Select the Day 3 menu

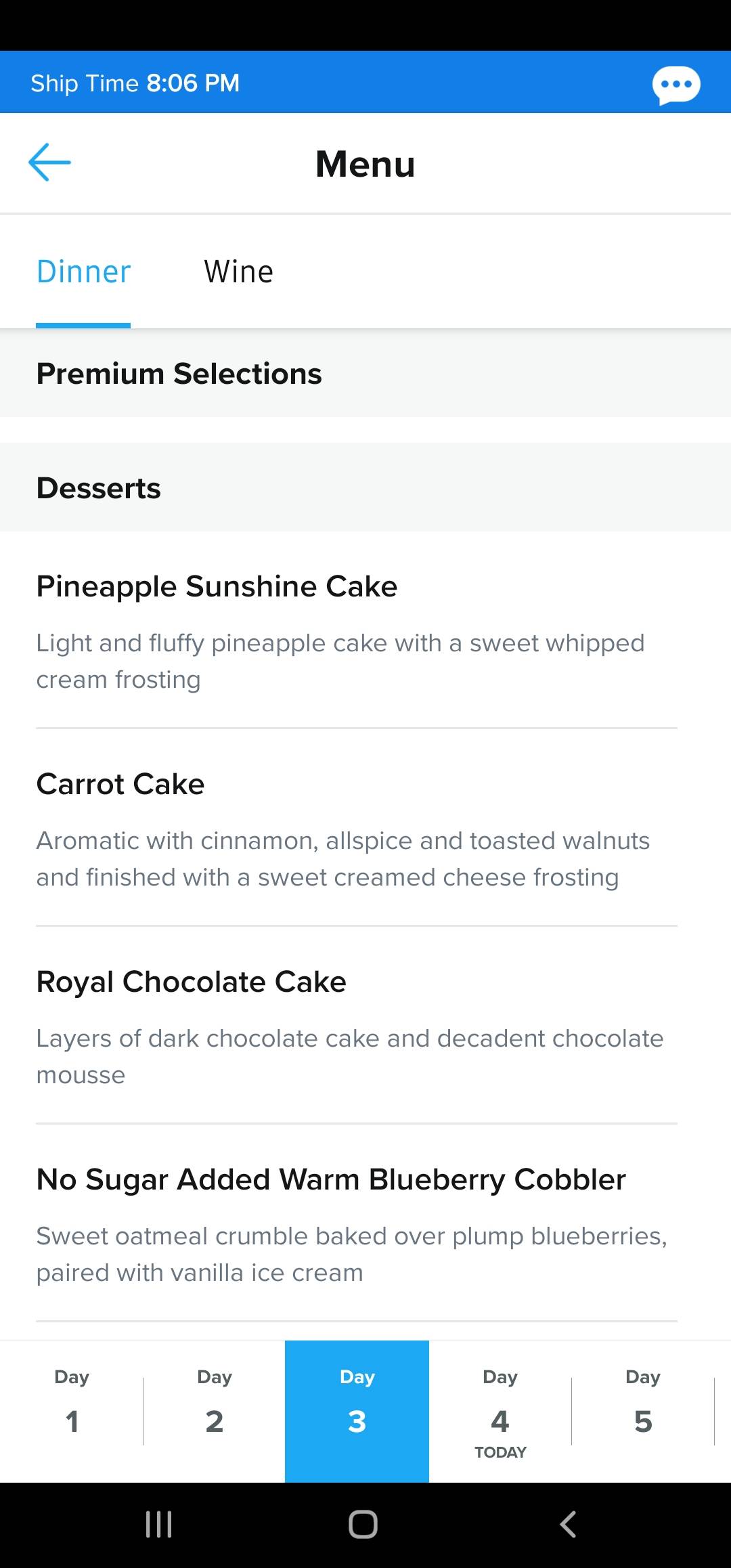tap(357, 1411)
